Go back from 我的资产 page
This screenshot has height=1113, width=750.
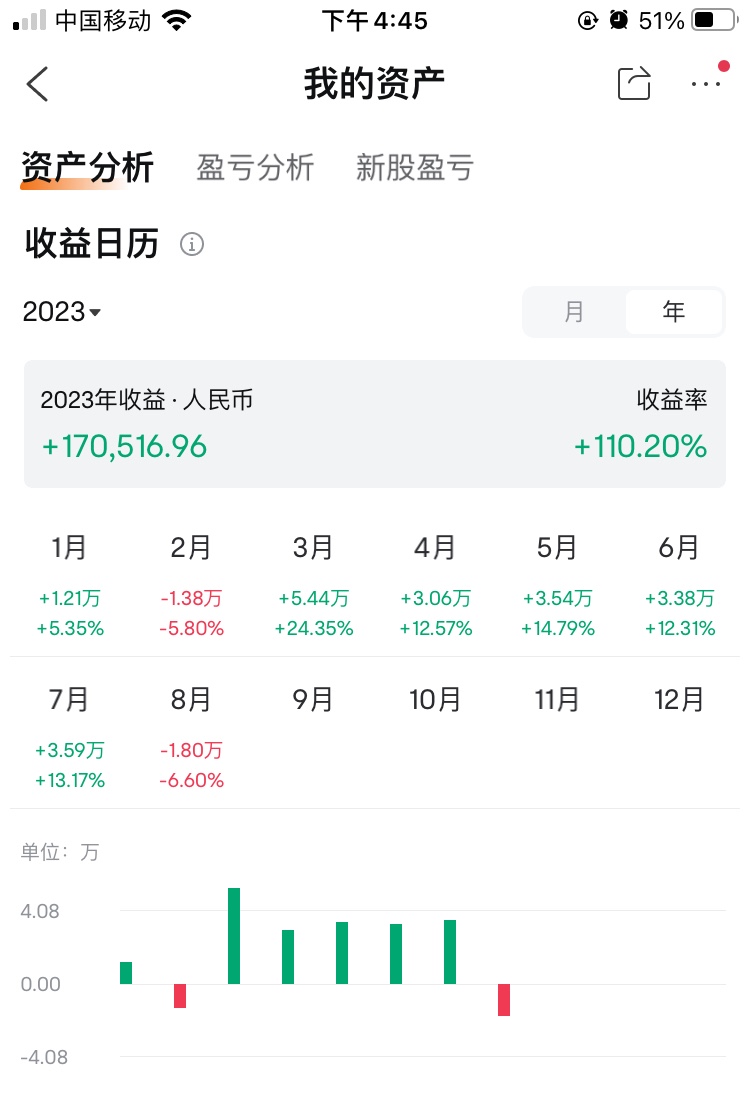click(x=38, y=84)
